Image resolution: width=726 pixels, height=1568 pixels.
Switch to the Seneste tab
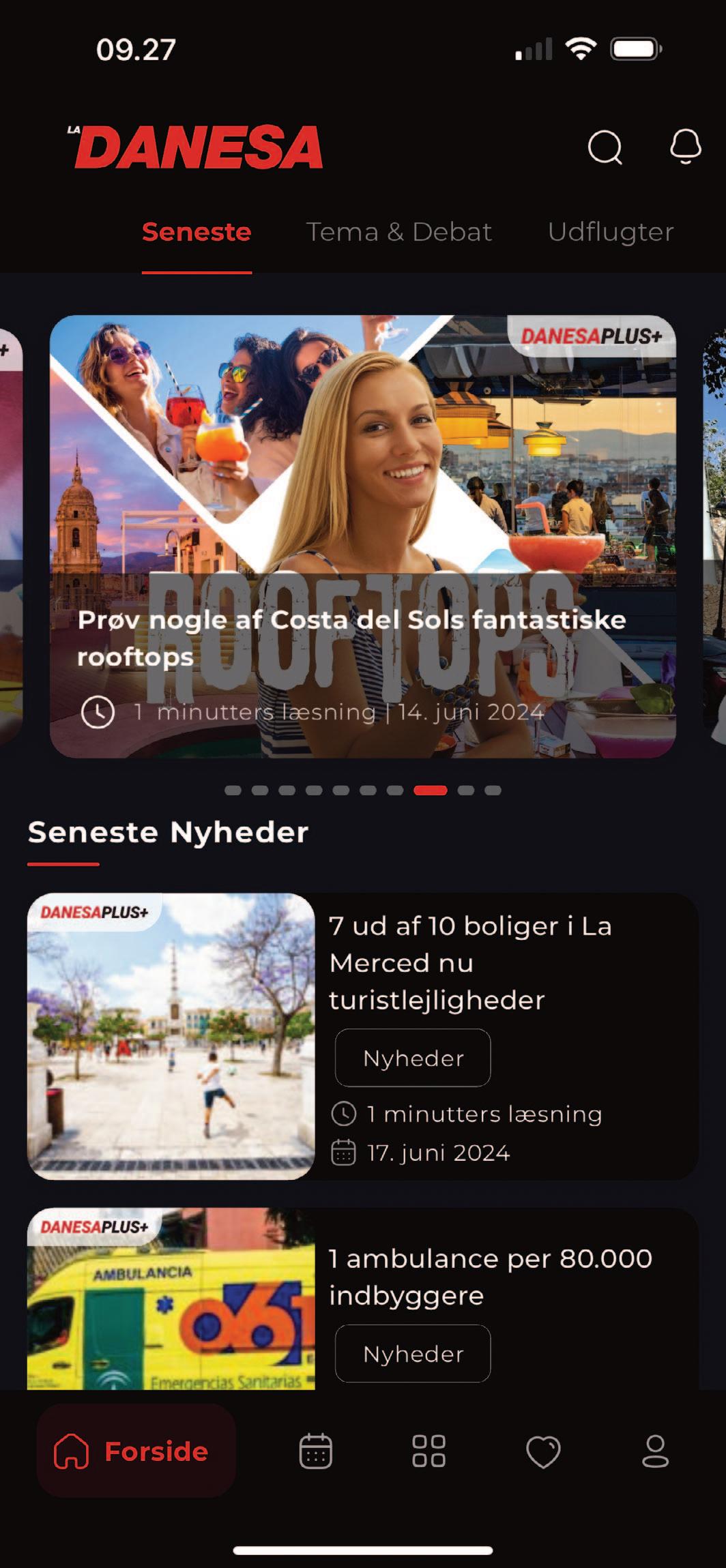[x=197, y=233]
